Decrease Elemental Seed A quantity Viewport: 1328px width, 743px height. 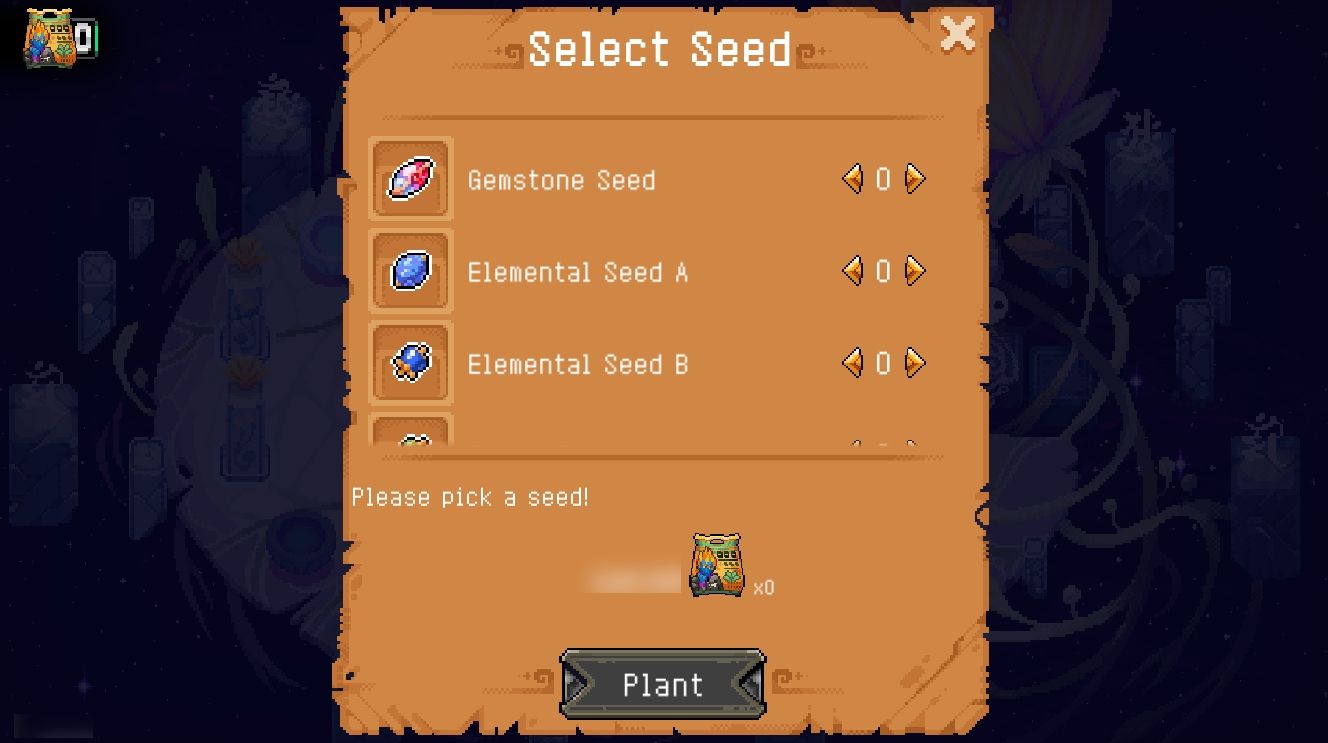coord(852,271)
